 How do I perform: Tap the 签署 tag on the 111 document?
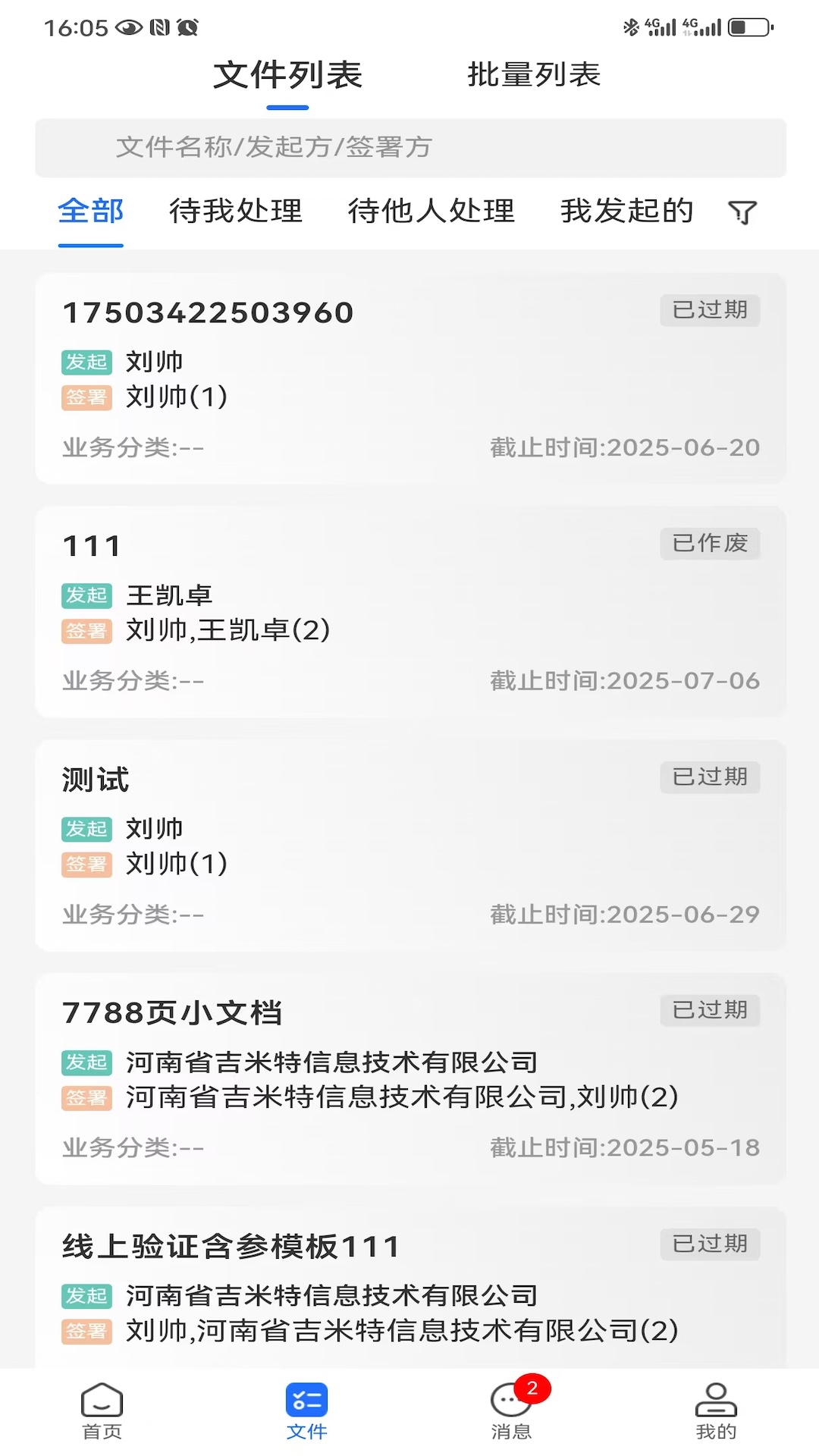86,630
